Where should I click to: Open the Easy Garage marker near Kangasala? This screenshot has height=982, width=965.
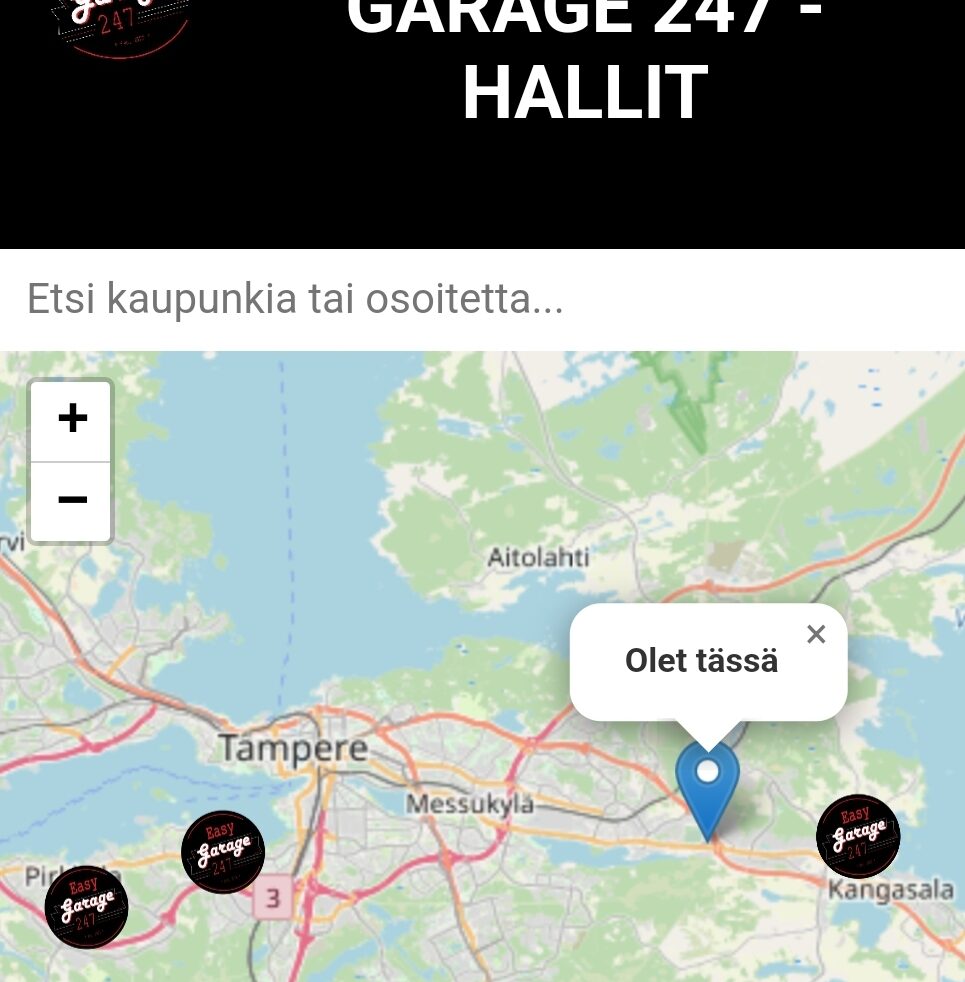click(858, 836)
